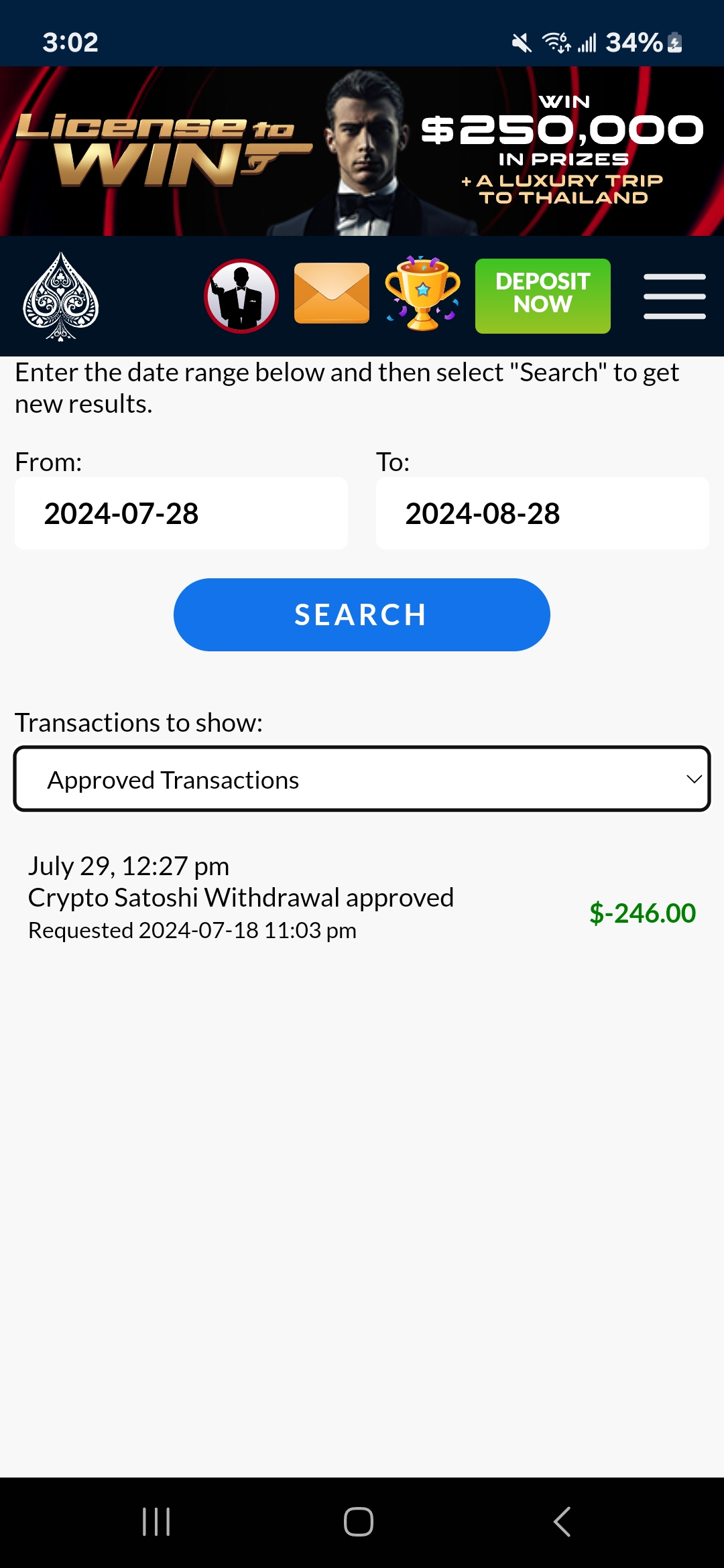
Task: Edit the From date field
Action: click(181, 513)
